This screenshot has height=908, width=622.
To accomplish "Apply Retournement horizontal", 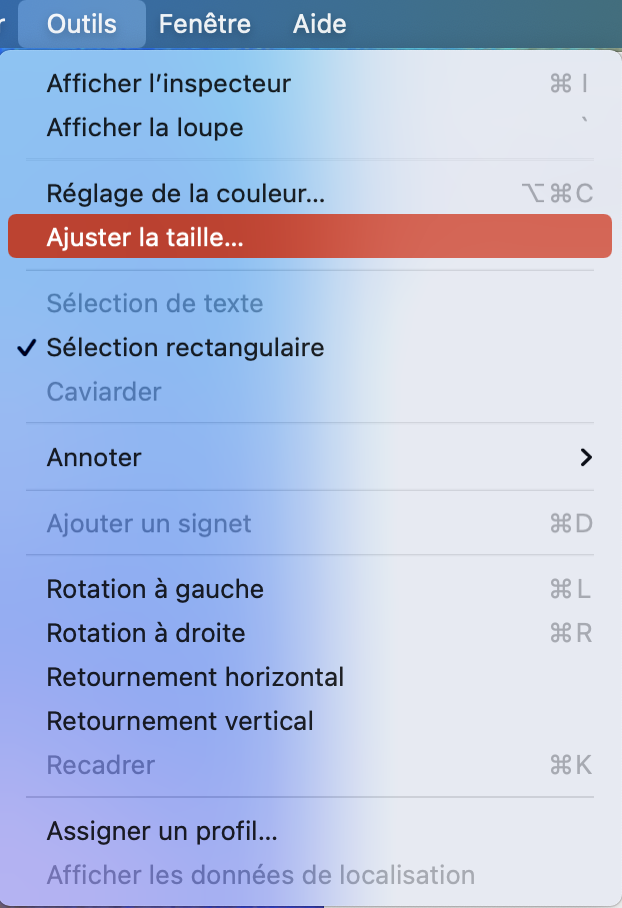I will (310, 677).
